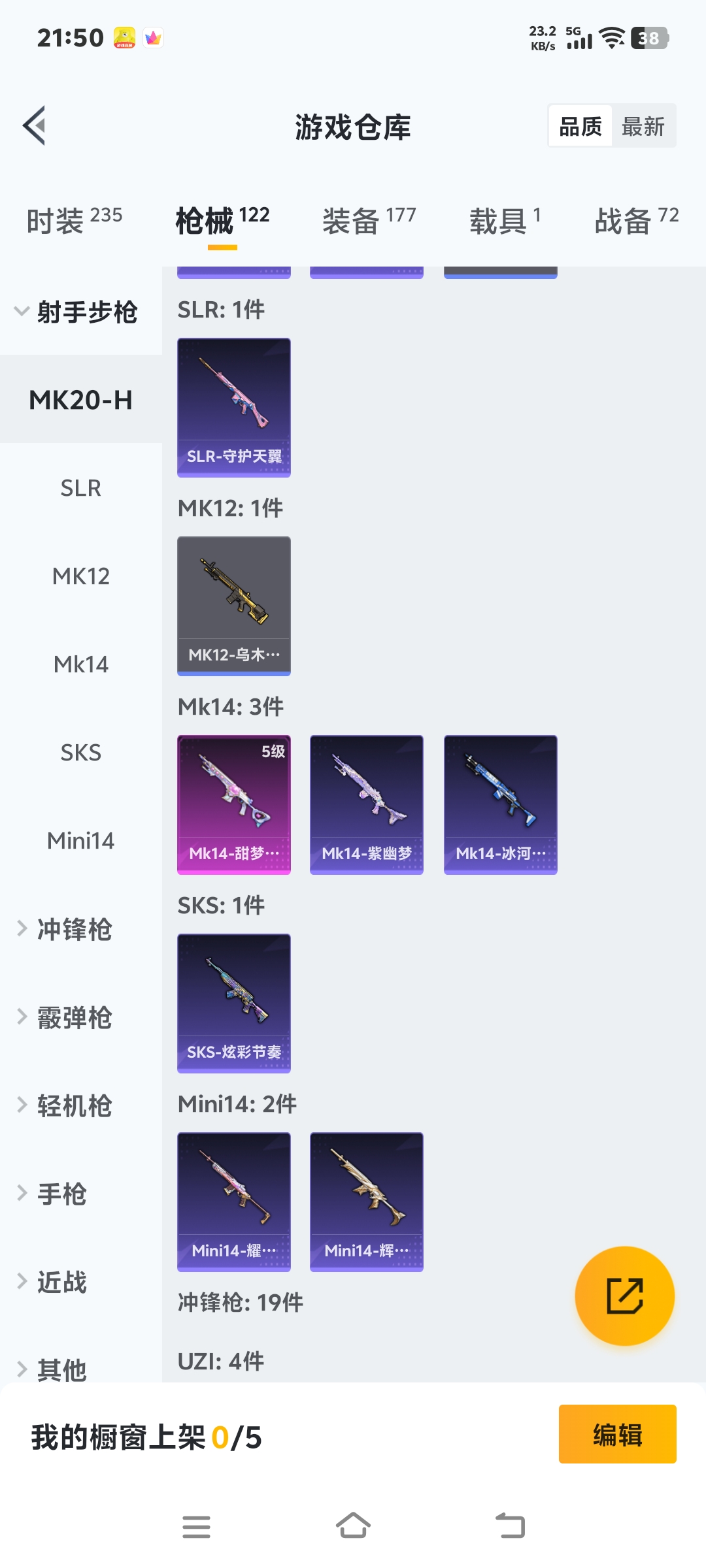Open the MK12-乌木 skin card
Viewport: 706px width, 1568px height.
(234, 606)
